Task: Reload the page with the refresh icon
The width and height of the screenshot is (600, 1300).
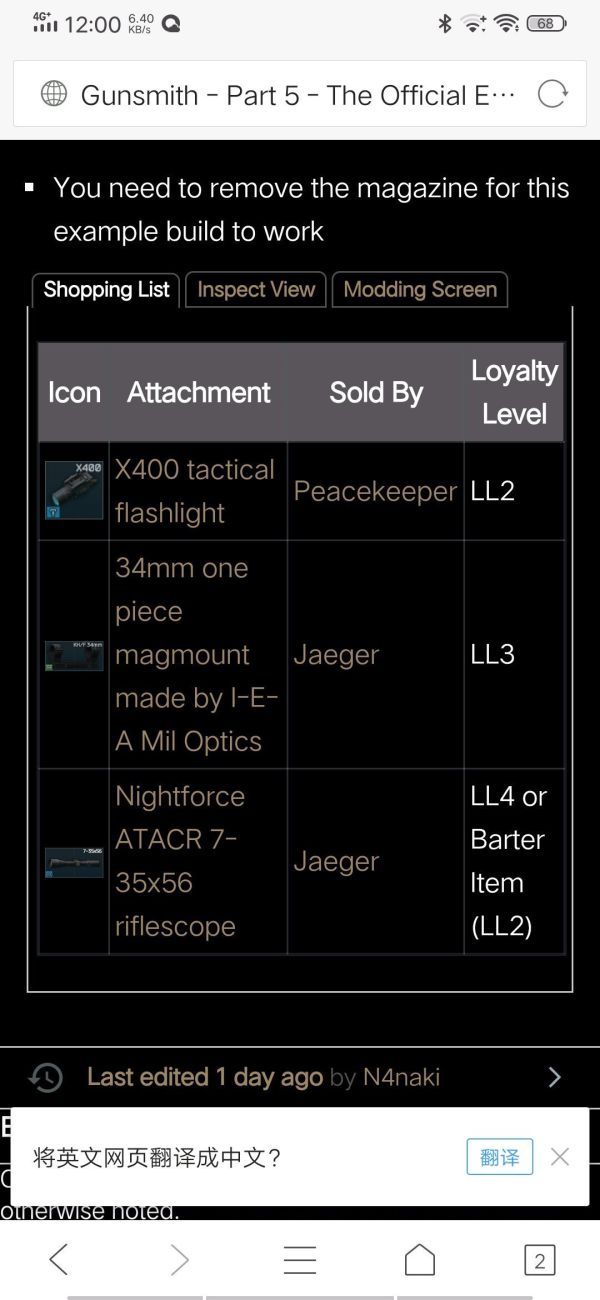Action: 552,95
